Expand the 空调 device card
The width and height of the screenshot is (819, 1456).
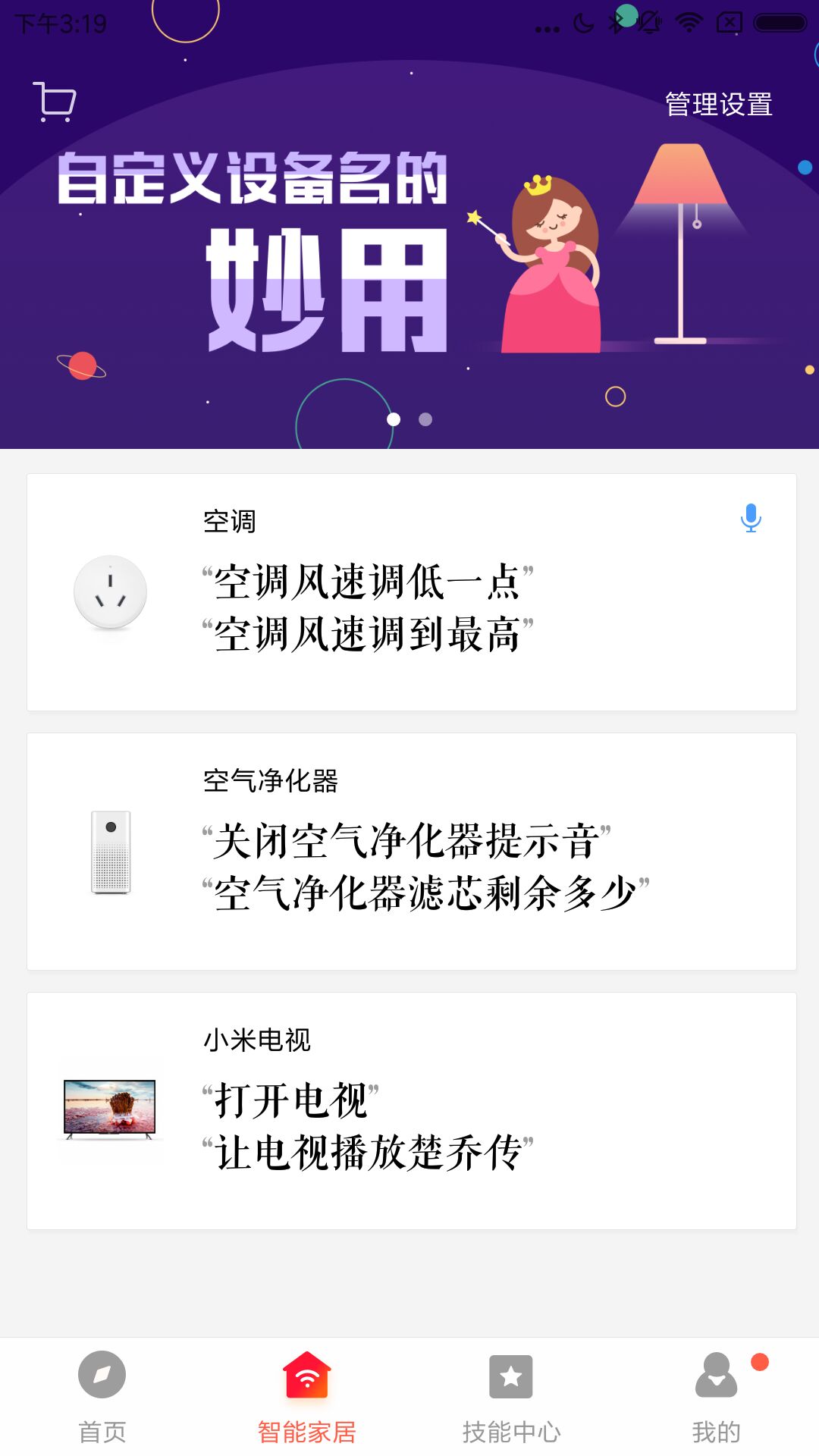coord(409,591)
